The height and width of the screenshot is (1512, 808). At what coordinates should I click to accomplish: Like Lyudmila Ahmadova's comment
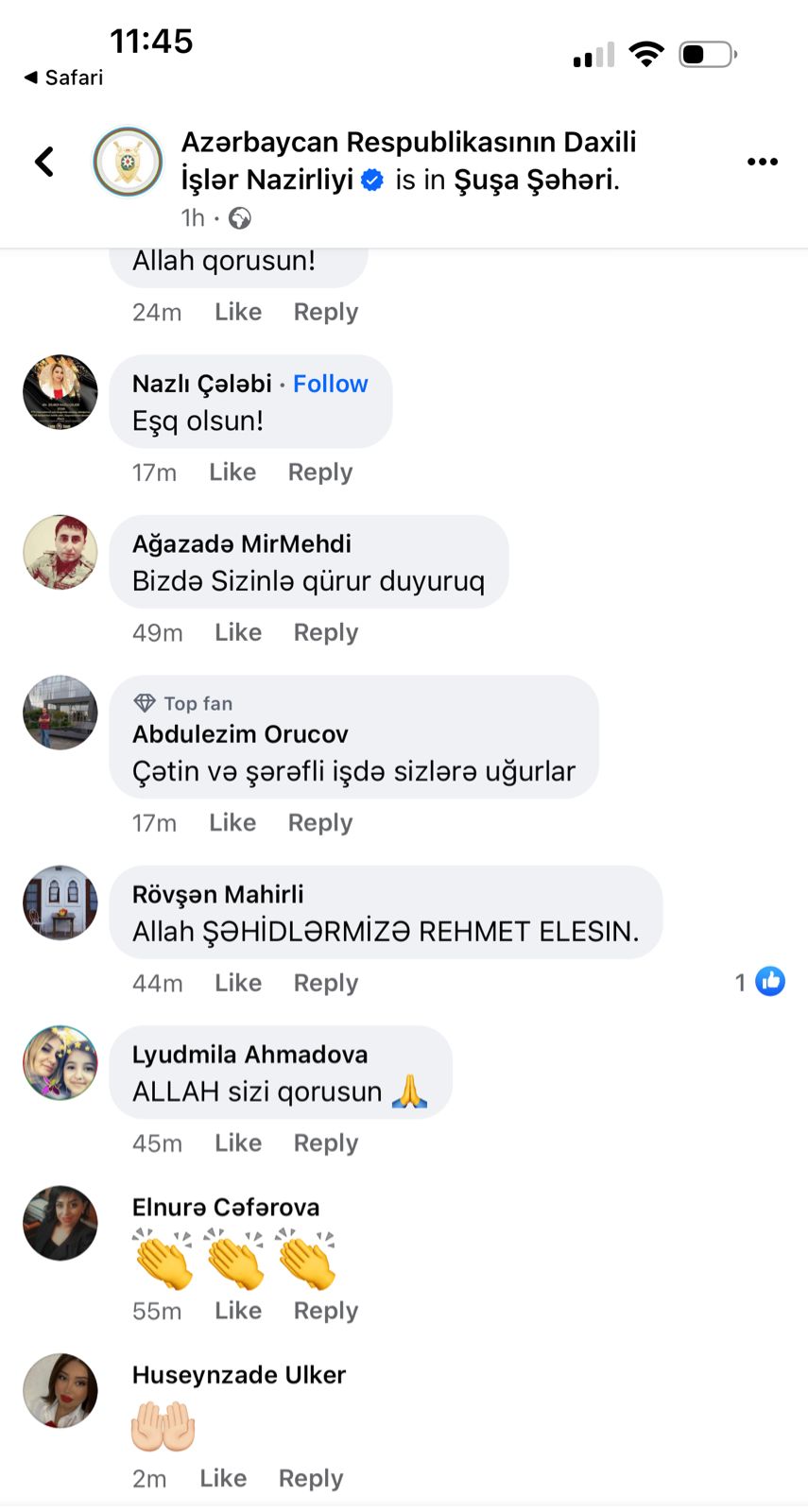point(238,1143)
